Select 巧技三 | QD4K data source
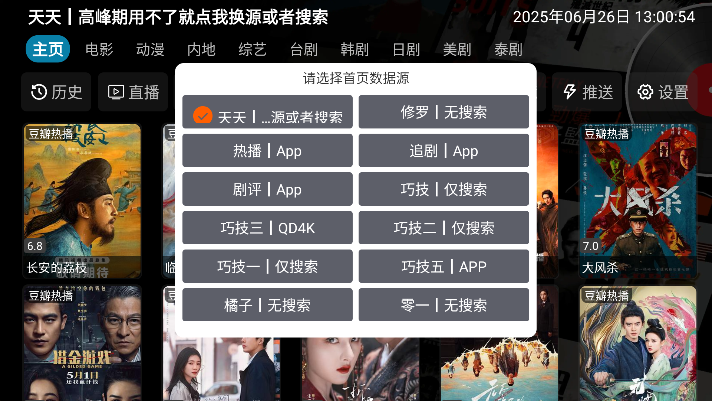712x401 pixels. click(267, 227)
